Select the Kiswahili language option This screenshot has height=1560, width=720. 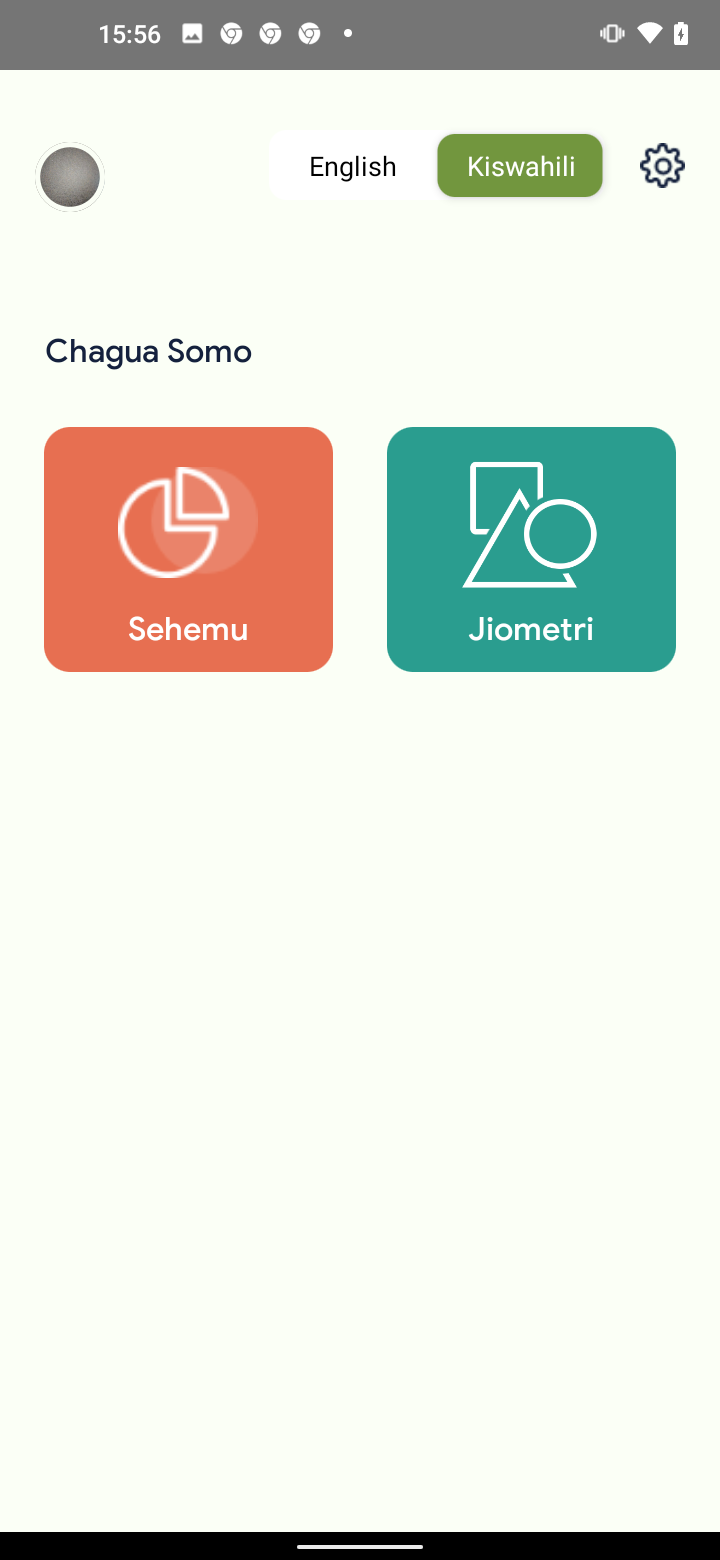pyautogui.click(x=520, y=166)
